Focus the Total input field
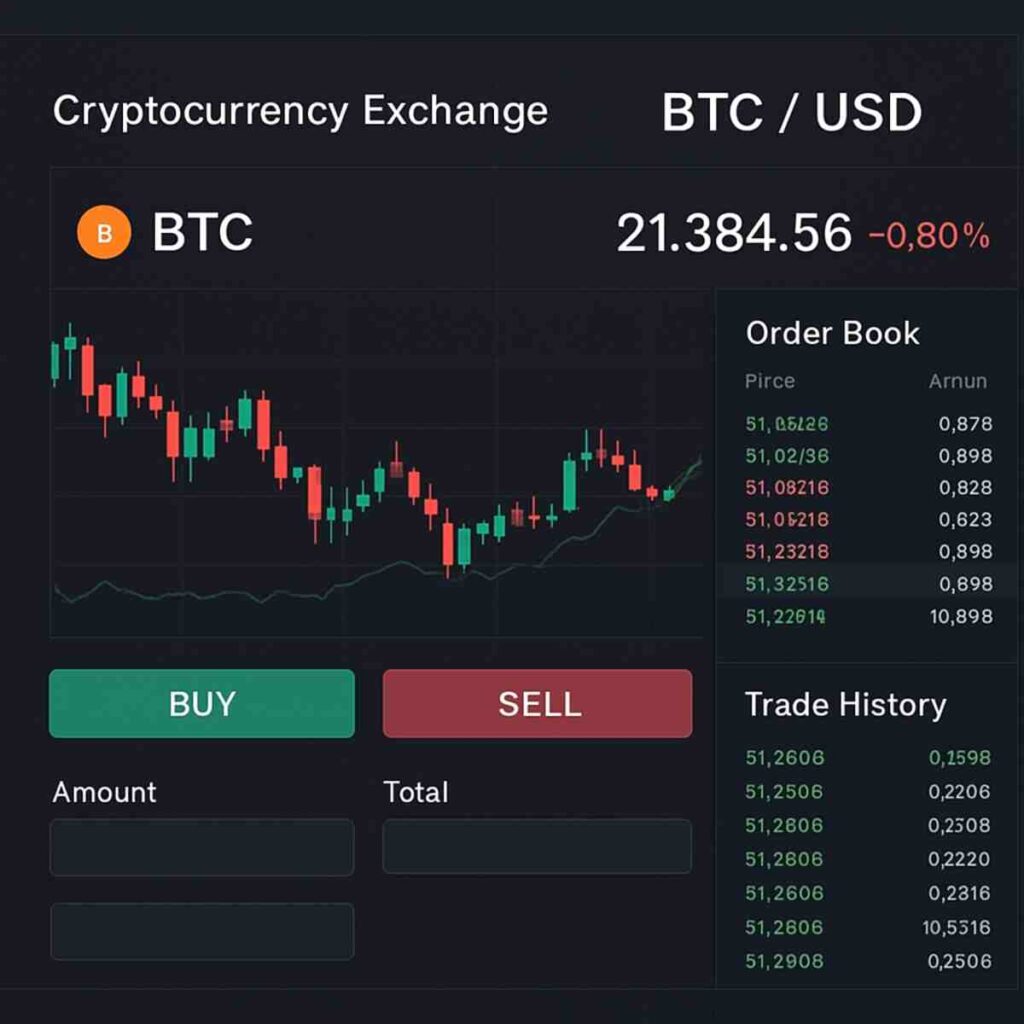This screenshot has width=1024, height=1024. click(x=537, y=846)
